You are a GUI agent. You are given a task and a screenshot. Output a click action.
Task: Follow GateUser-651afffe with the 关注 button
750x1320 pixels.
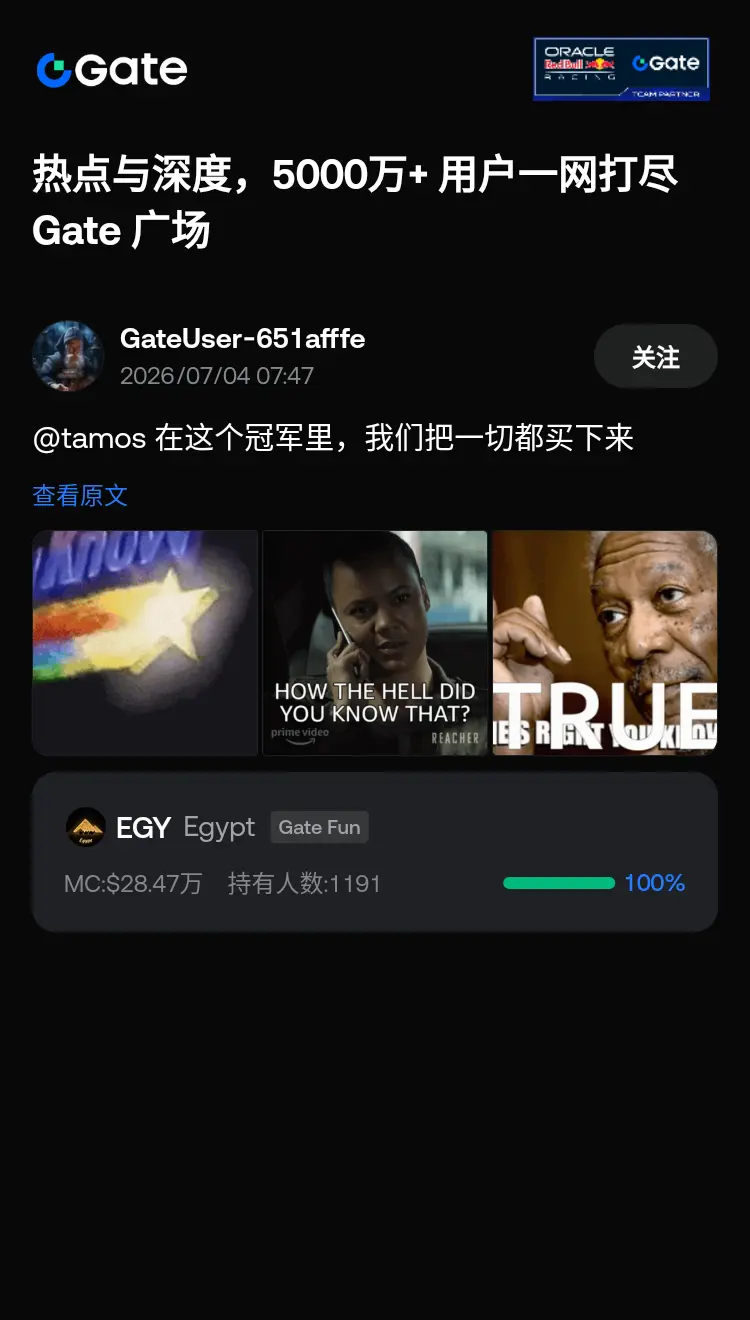pyautogui.click(x=655, y=356)
